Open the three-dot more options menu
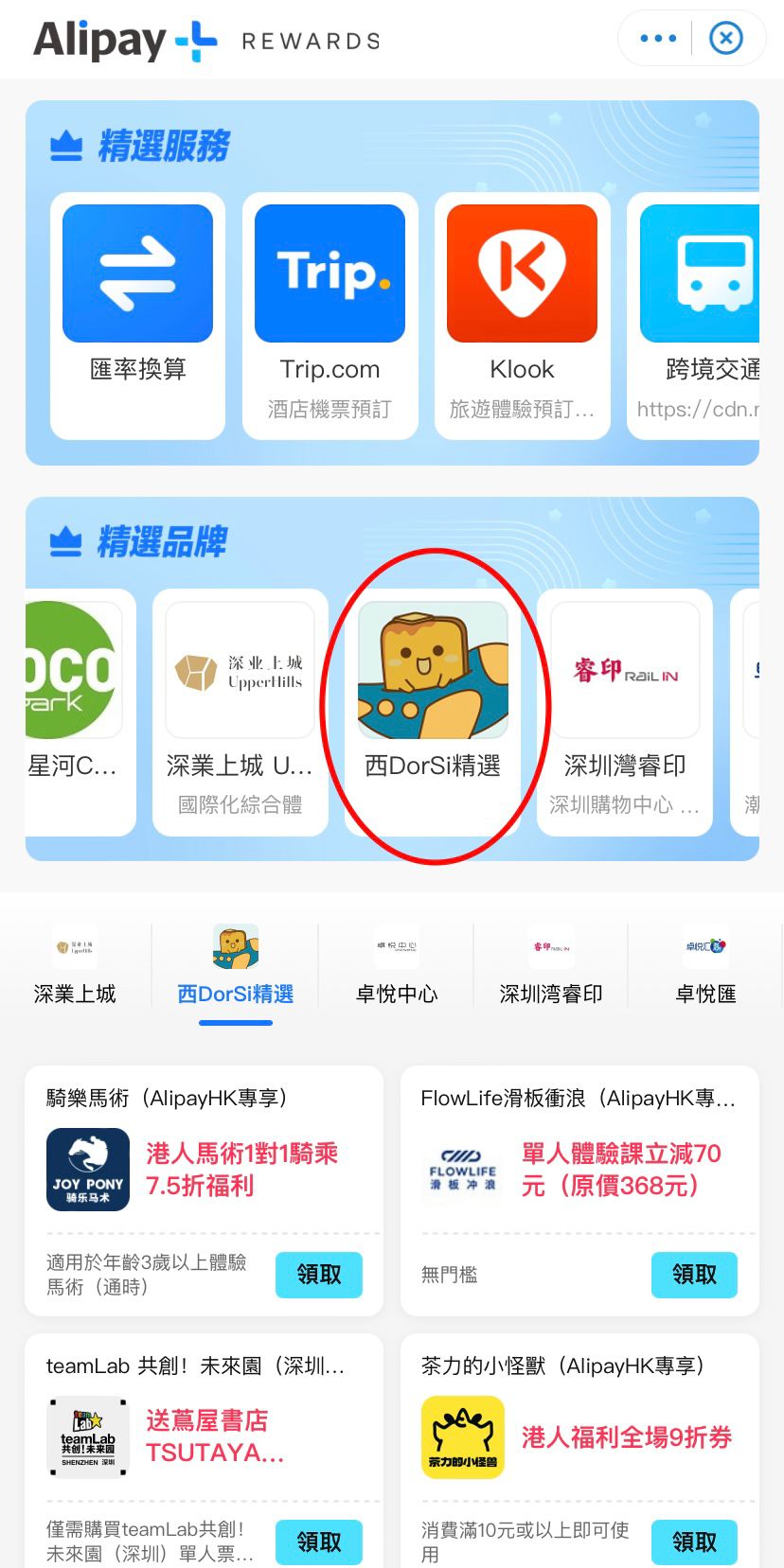Viewport: 784px width, 1568px height. [x=658, y=39]
